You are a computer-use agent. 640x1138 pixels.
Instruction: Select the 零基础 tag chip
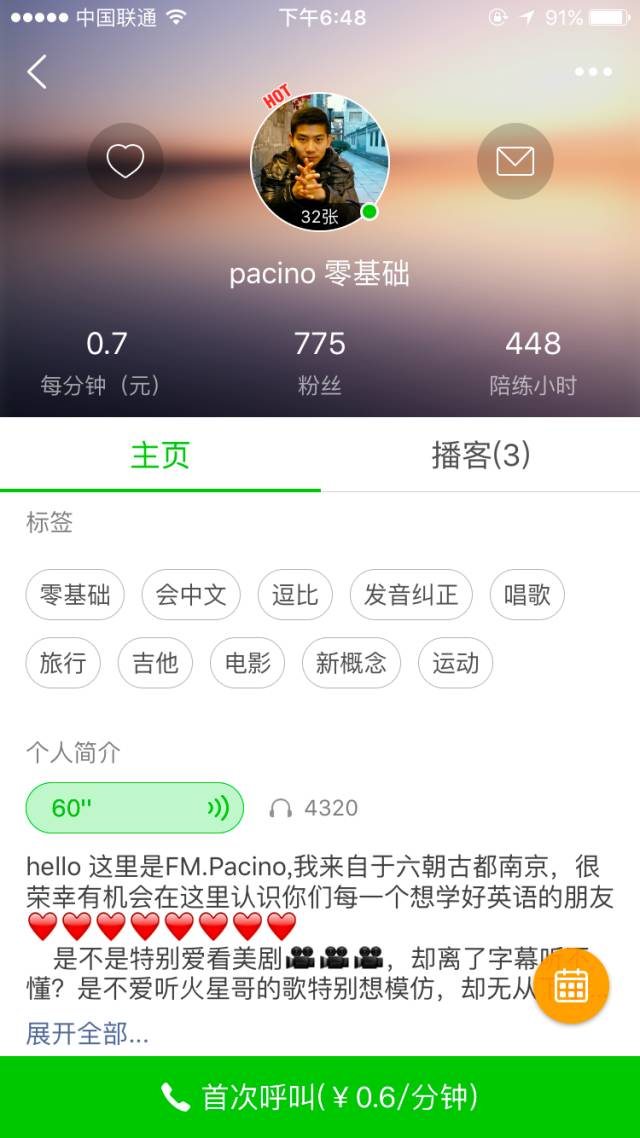click(75, 595)
